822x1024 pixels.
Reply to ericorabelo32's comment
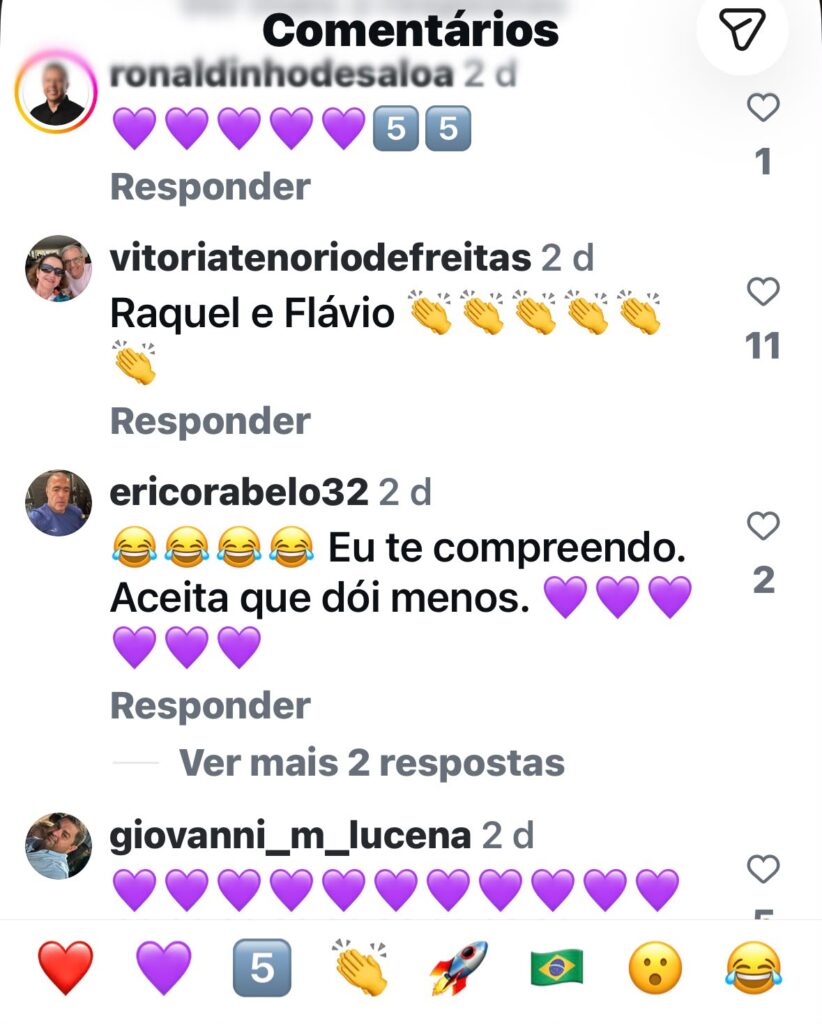210,706
